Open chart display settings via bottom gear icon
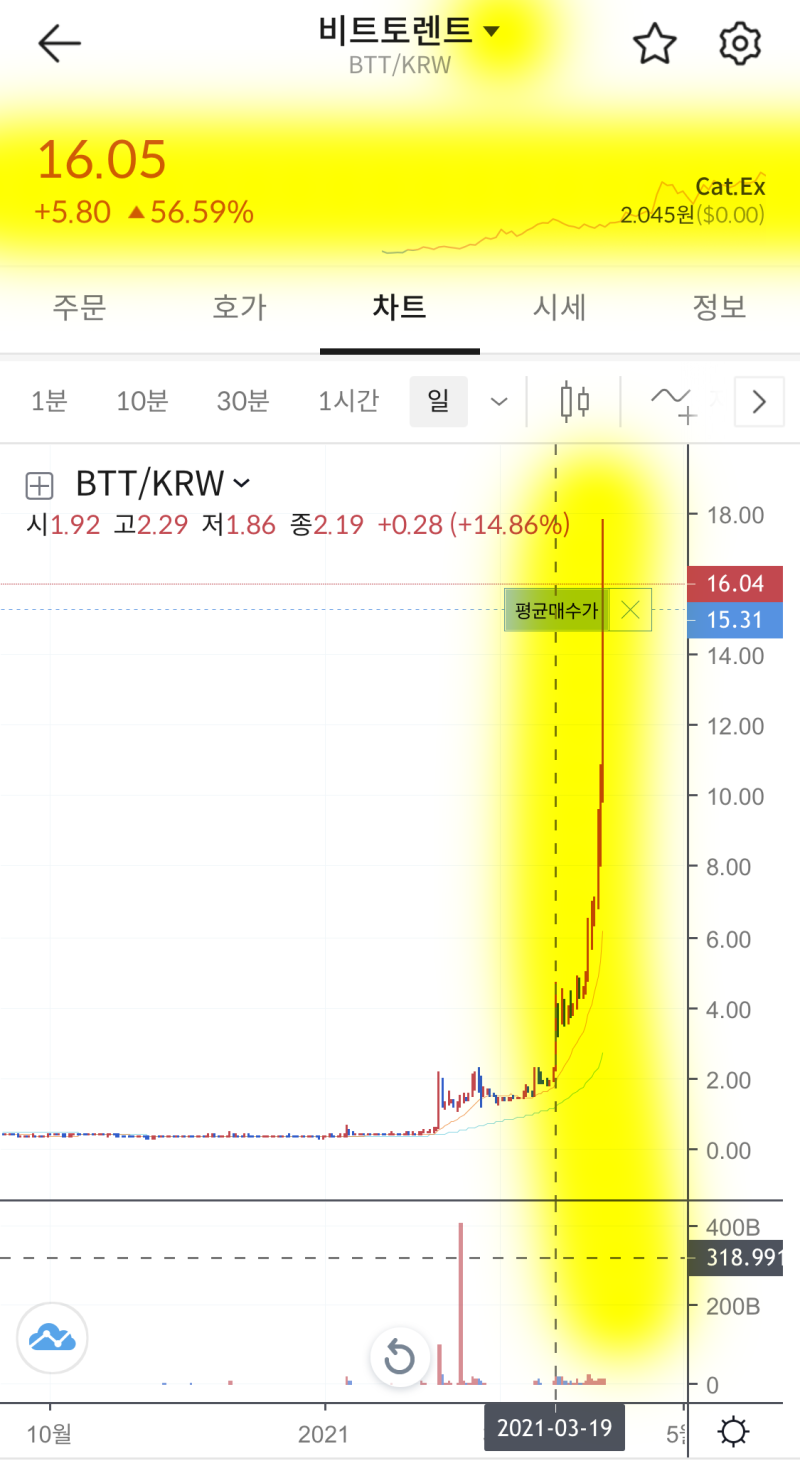The width and height of the screenshot is (800, 1461). (x=733, y=1433)
